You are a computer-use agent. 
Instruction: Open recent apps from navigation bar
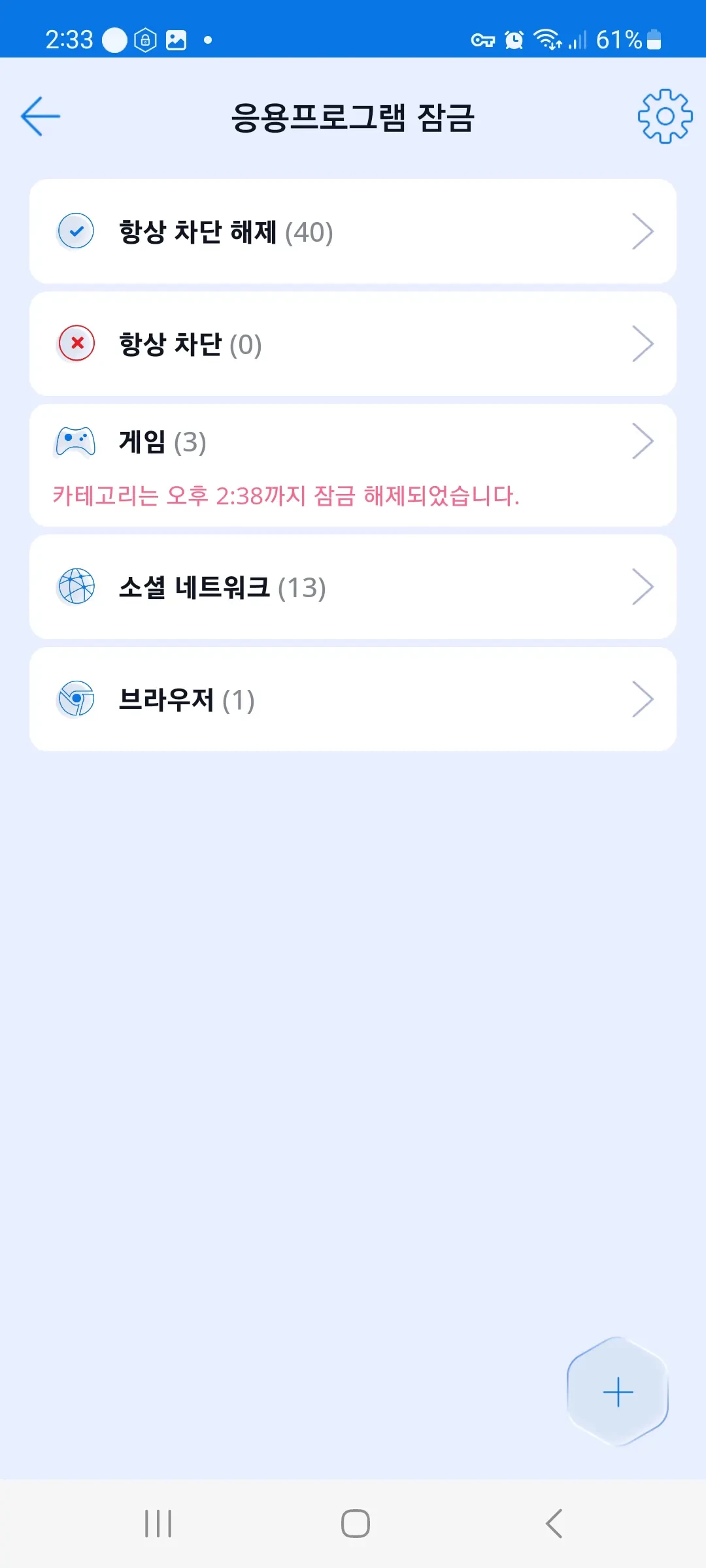pyautogui.click(x=158, y=1524)
